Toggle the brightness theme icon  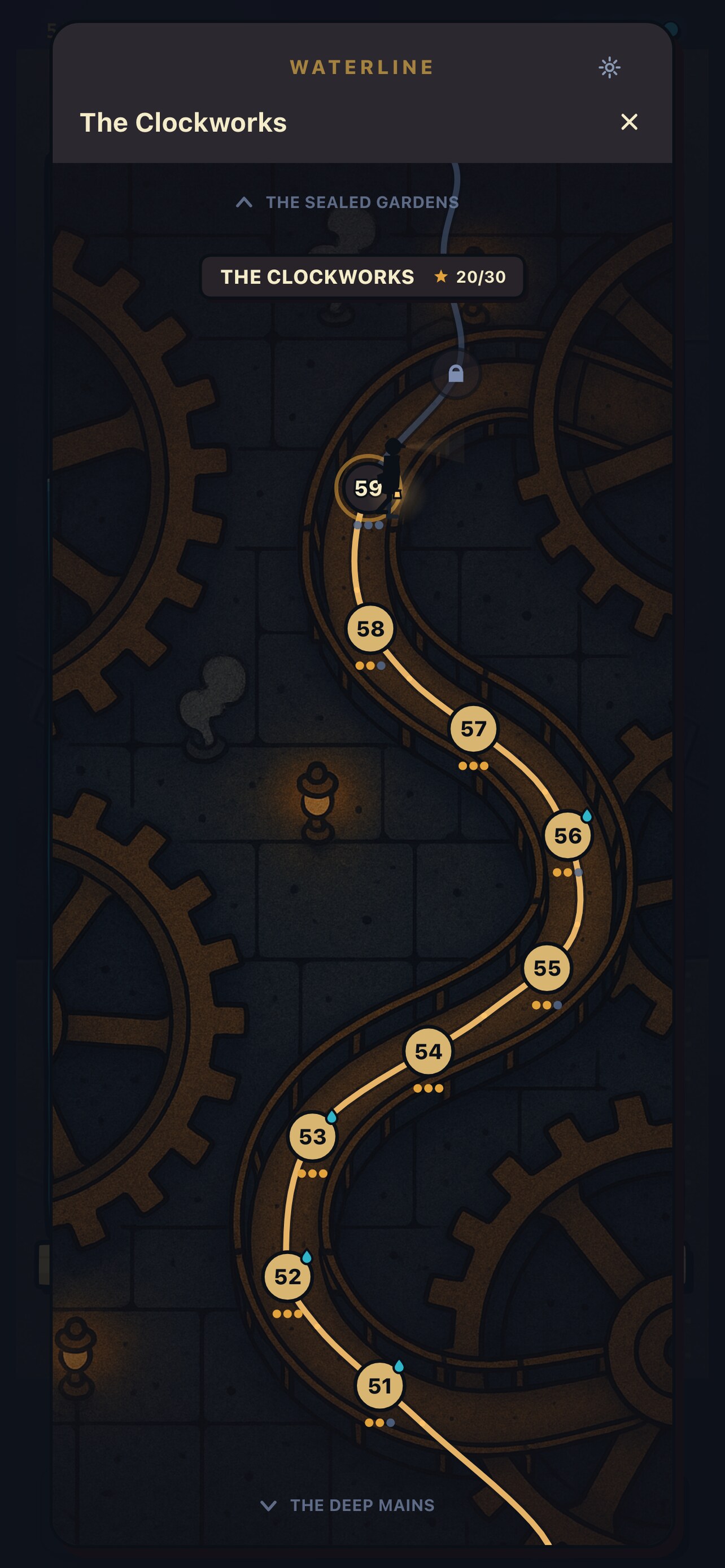click(609, 68)
